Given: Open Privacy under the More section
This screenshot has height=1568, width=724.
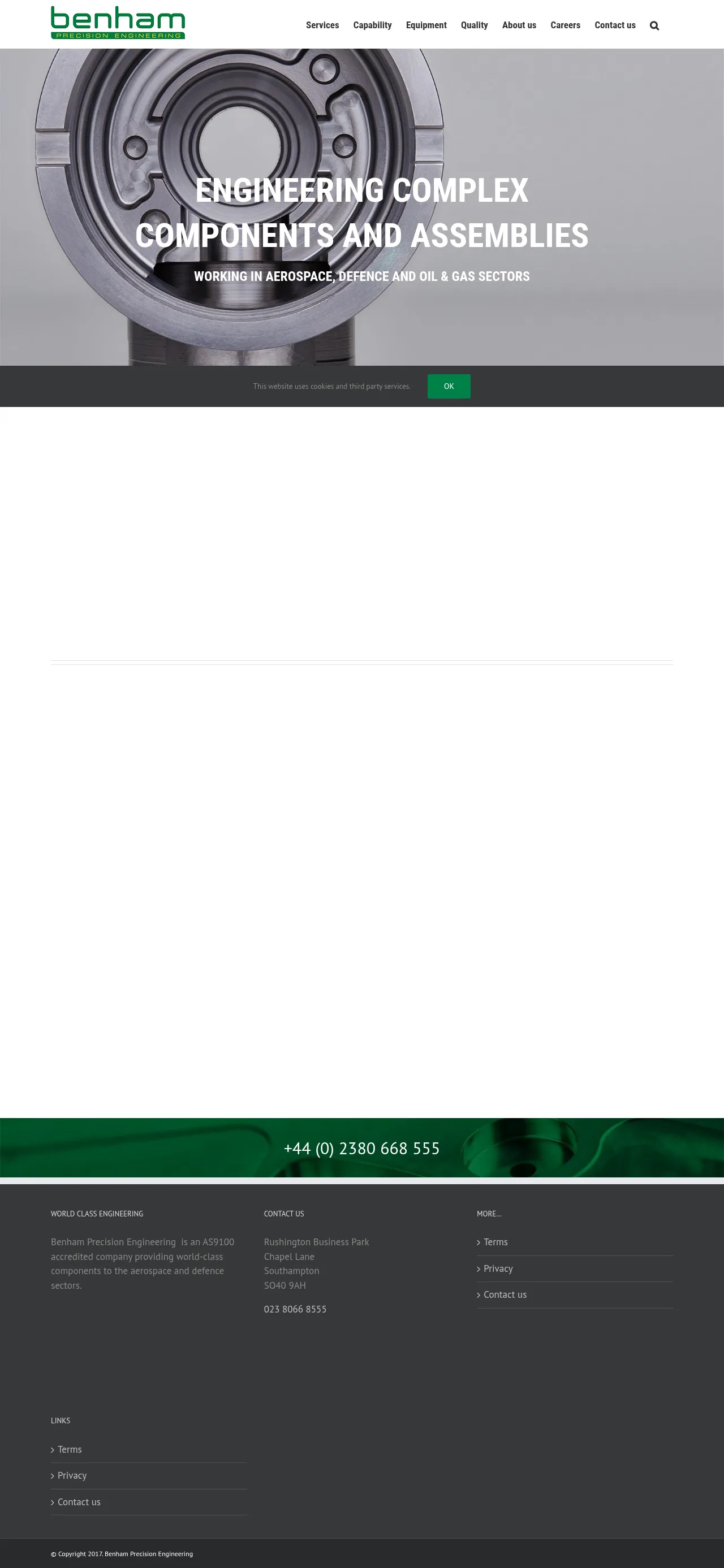Looking at the screenshot, I should (x=498, y=1268).
